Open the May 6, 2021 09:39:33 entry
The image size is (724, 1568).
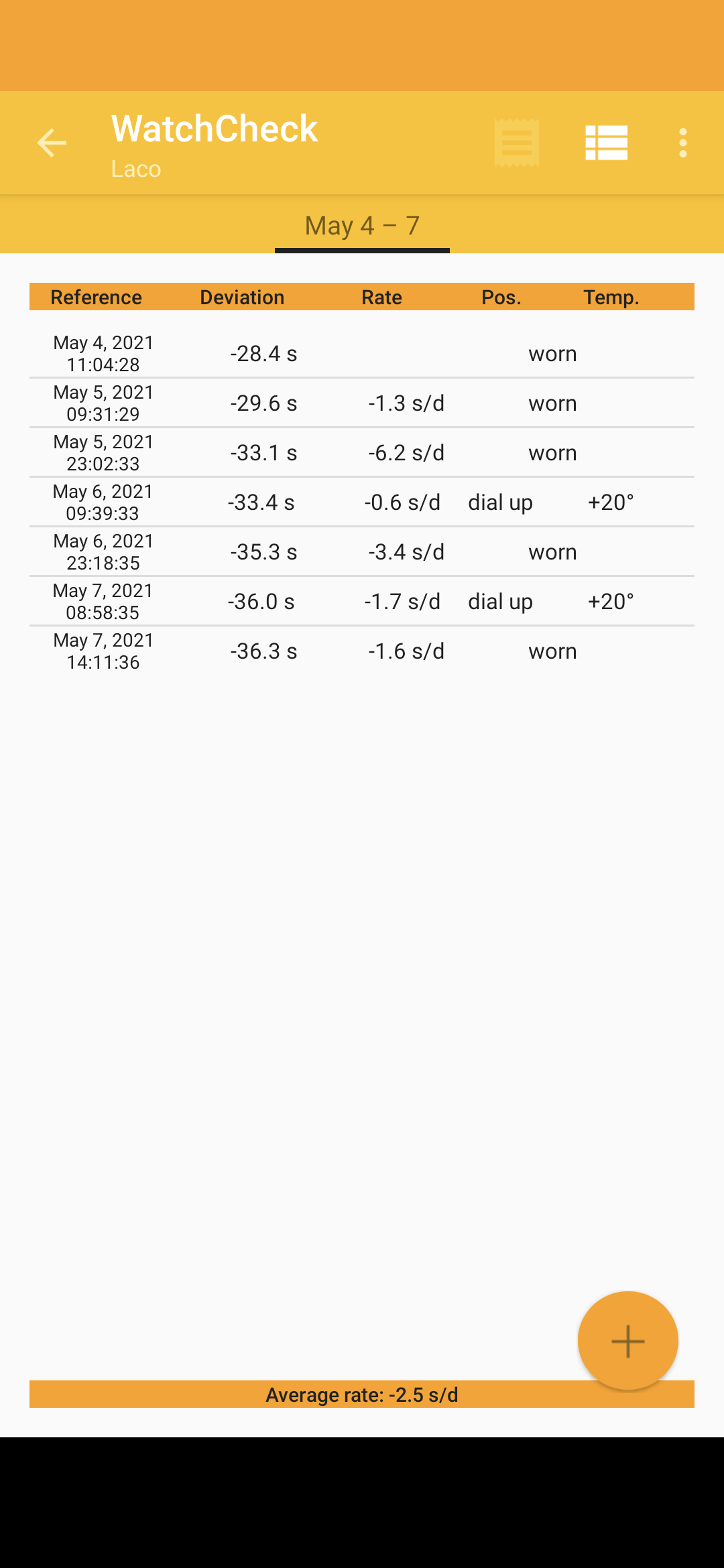click(362, 502)
